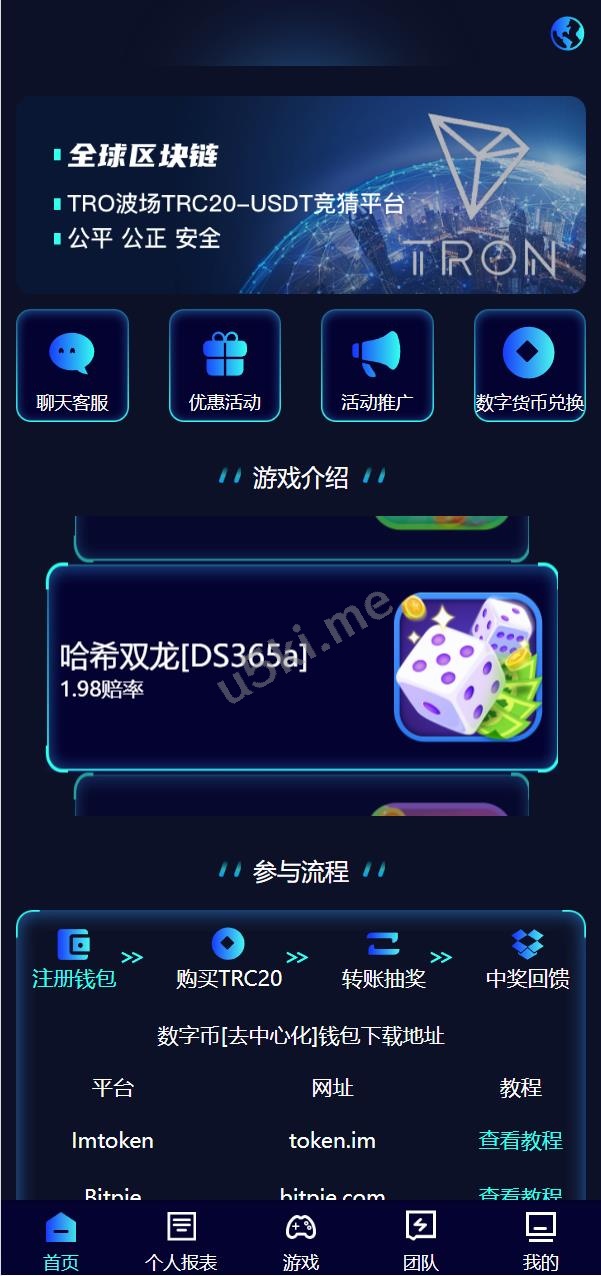
Task: Open the TRON blockchain banner
Action: [300, 195]
